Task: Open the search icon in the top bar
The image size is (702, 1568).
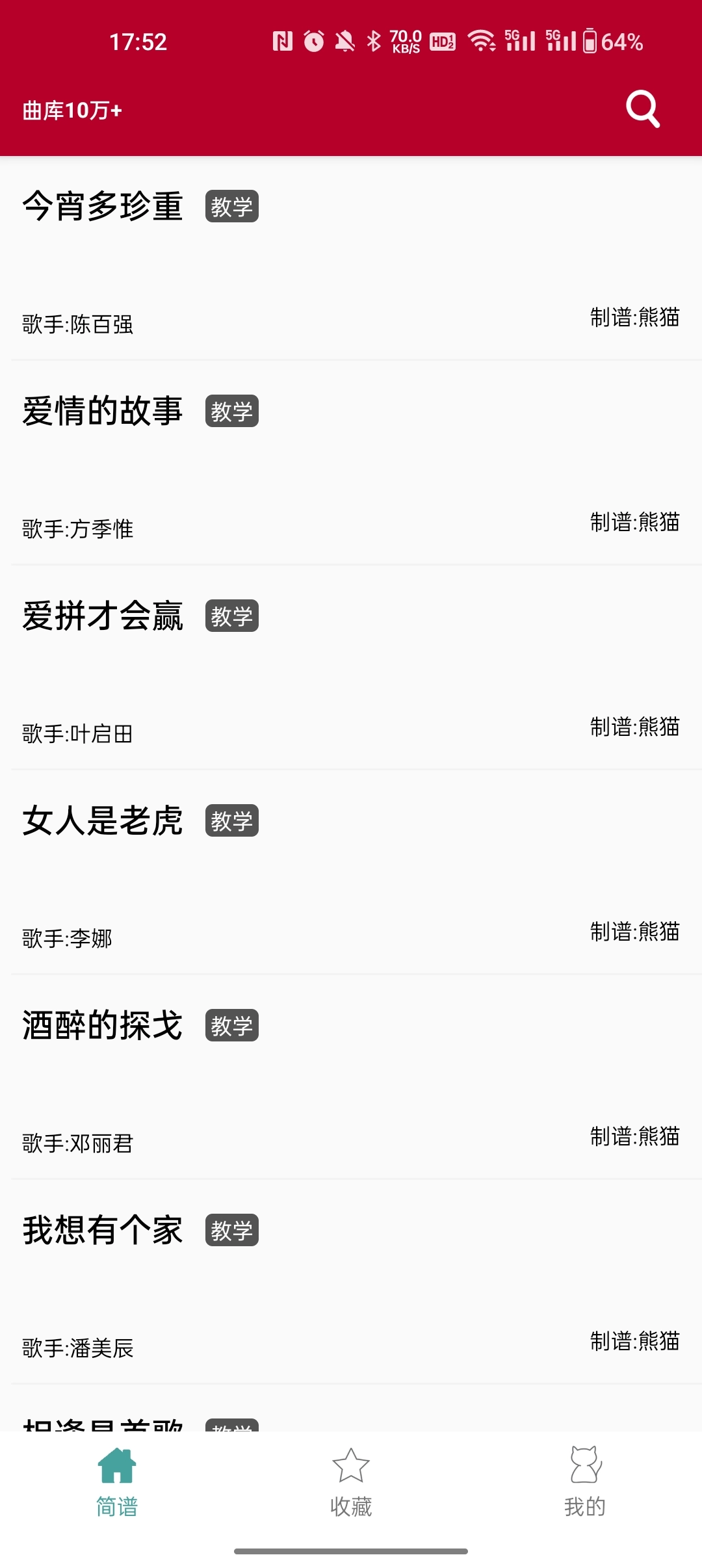Action: tap(642, 109)
